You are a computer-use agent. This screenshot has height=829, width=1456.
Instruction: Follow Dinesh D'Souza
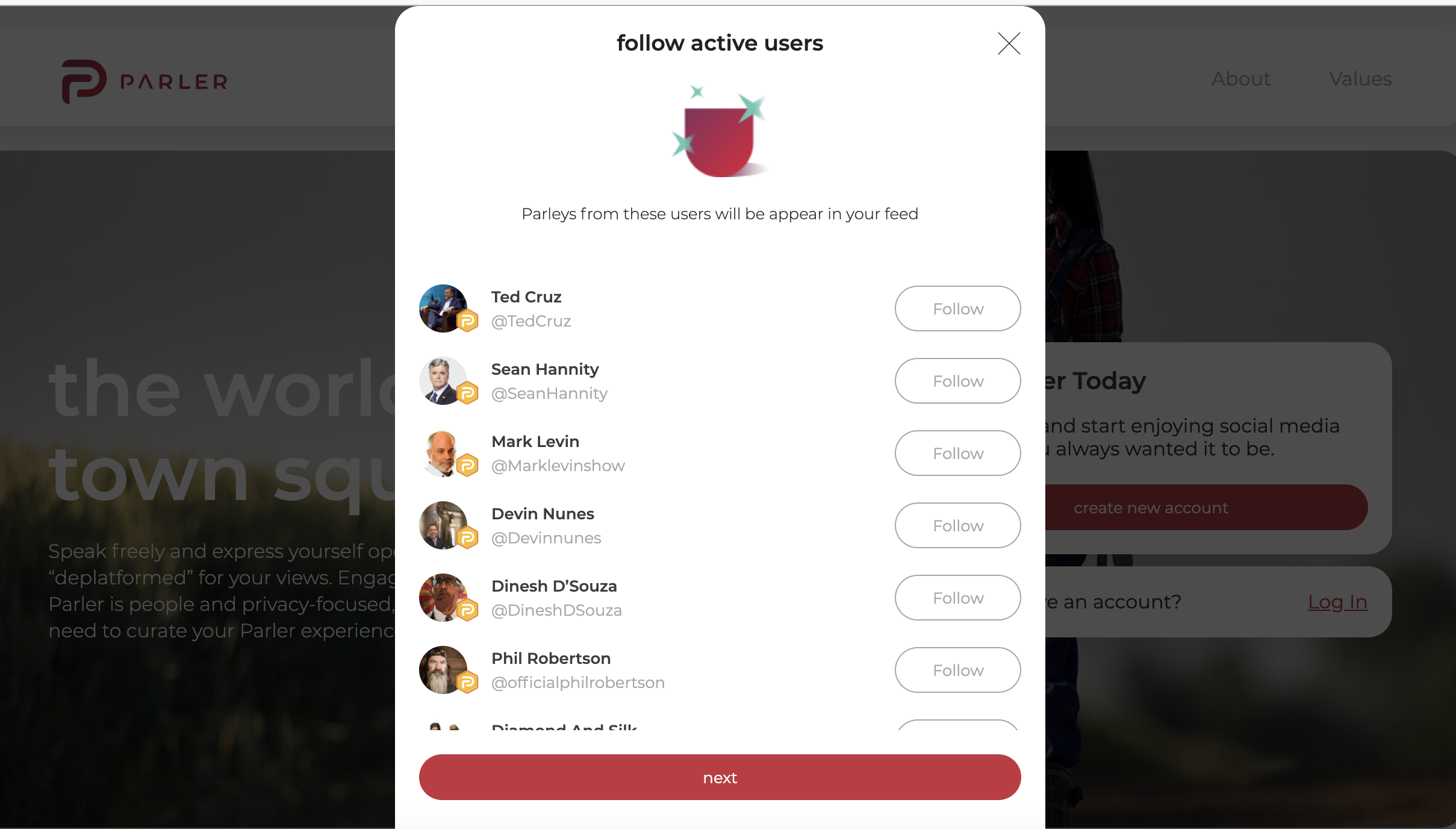pyautogui.click(x=957, y=598)
